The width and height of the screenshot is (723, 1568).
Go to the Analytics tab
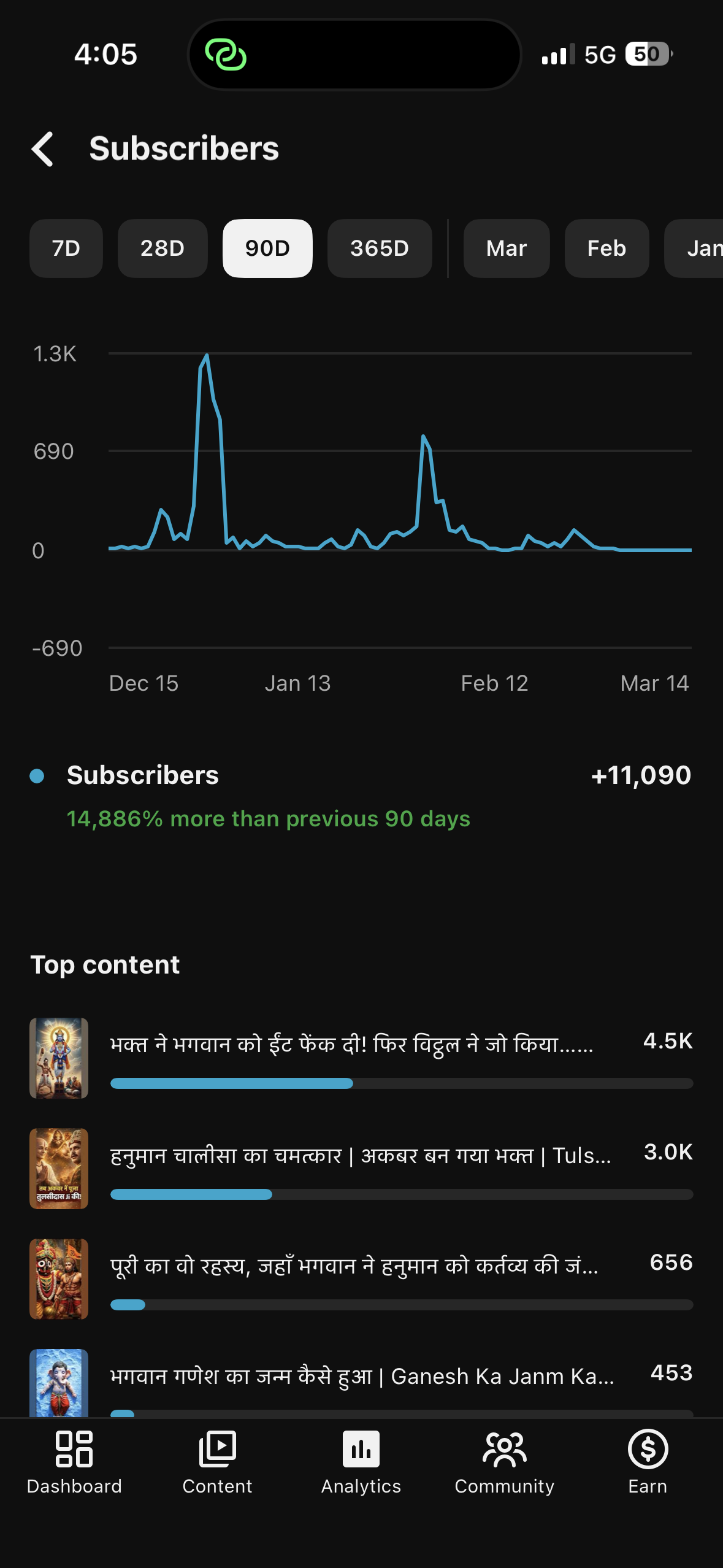pyautogui.click(x=361, y=1462)
